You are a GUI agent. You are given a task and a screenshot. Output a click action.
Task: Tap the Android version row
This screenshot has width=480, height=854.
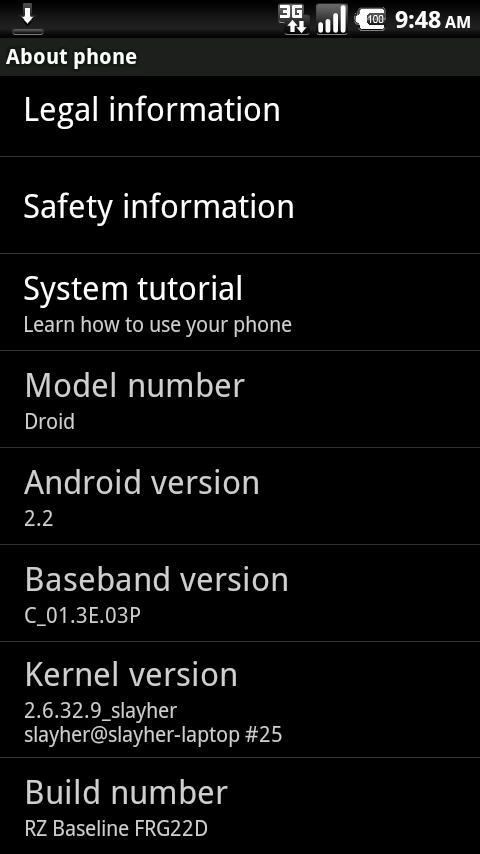pyautogui.click(x=240, y=496)
